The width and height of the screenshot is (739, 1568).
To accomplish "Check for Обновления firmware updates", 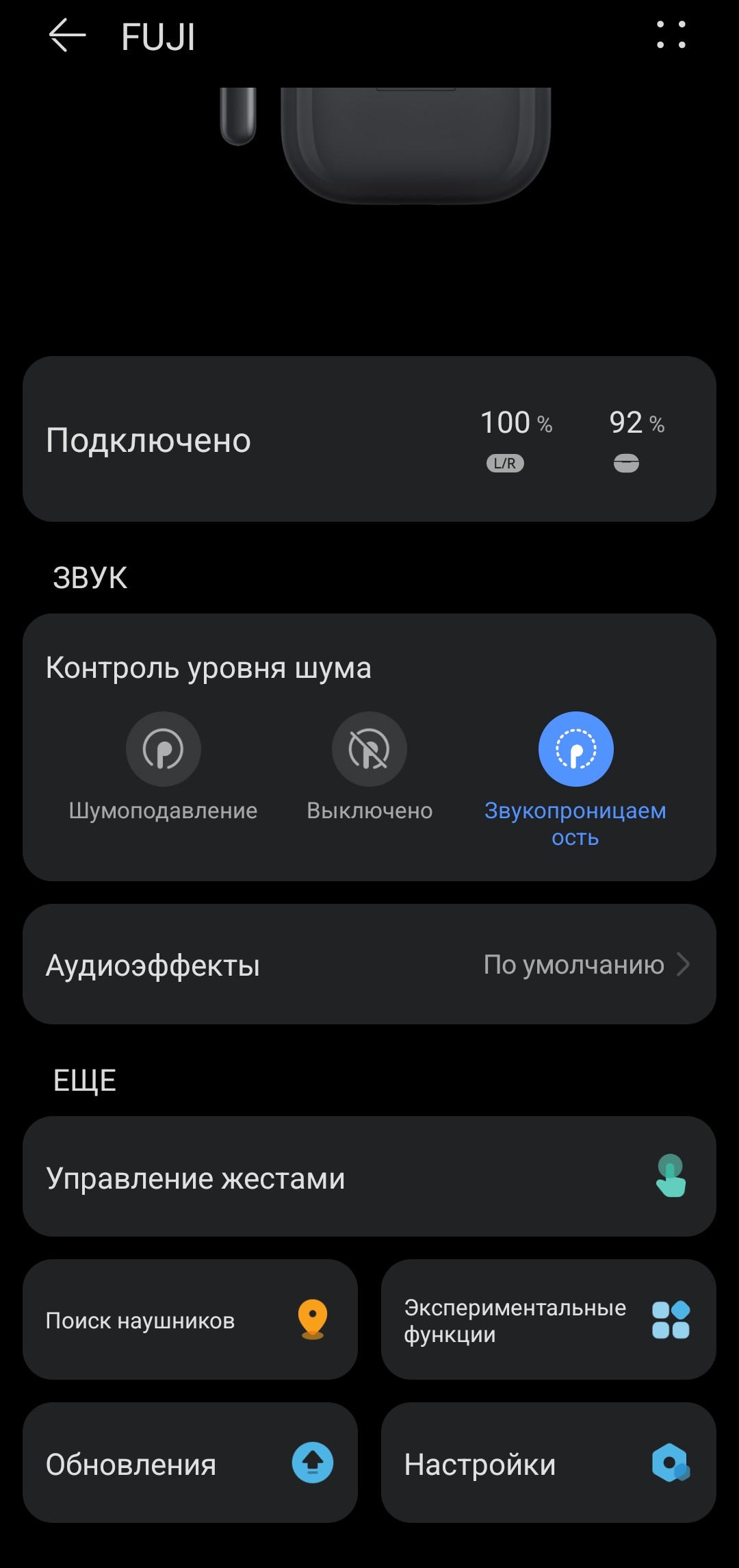I will coord(190,1463).
